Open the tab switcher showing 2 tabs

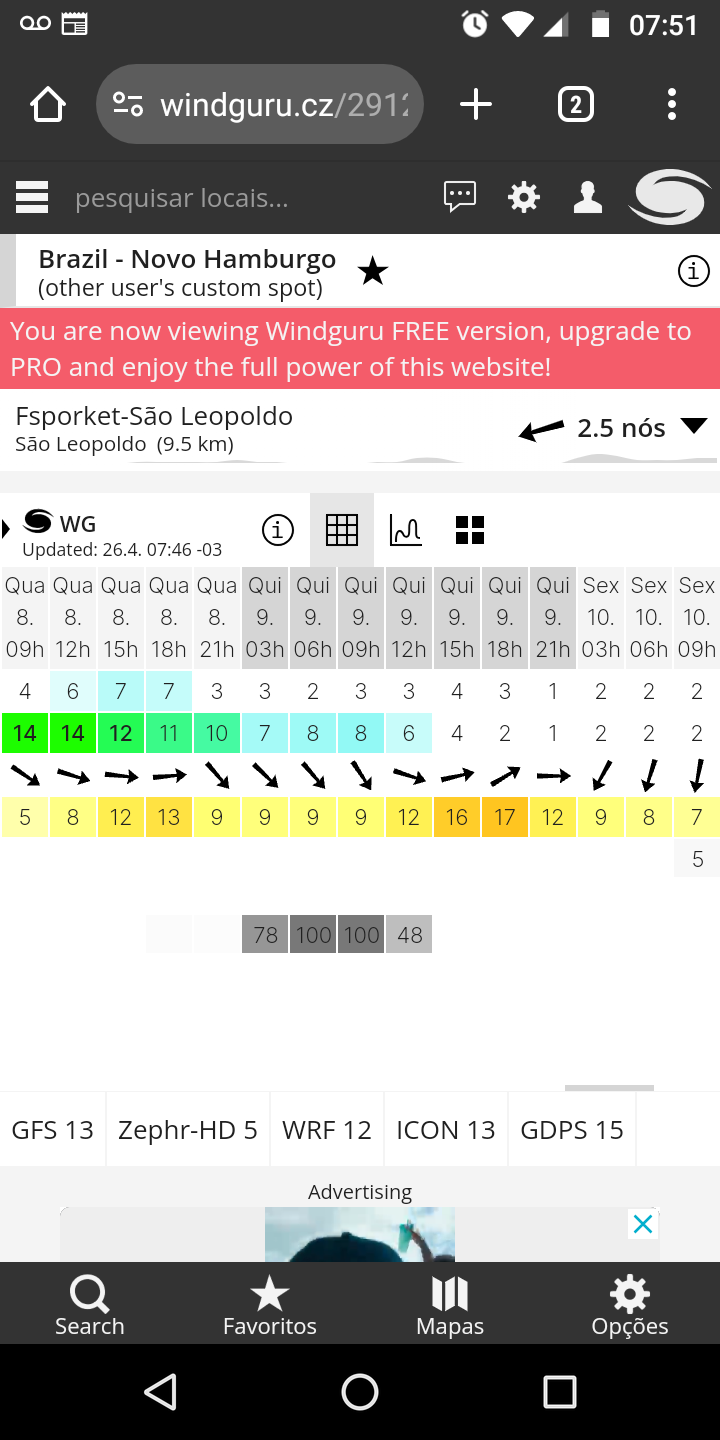point(575,104)
